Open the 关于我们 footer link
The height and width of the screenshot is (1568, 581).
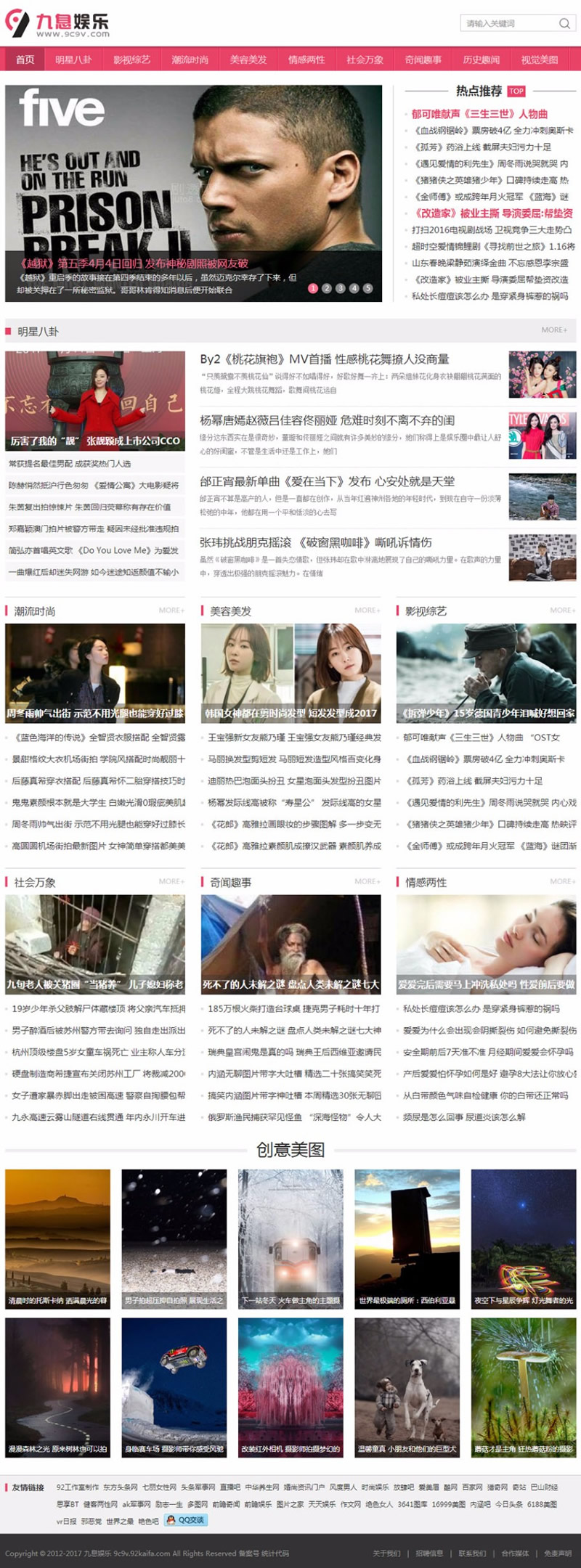pyautogui.click(x=386, y=1553)
